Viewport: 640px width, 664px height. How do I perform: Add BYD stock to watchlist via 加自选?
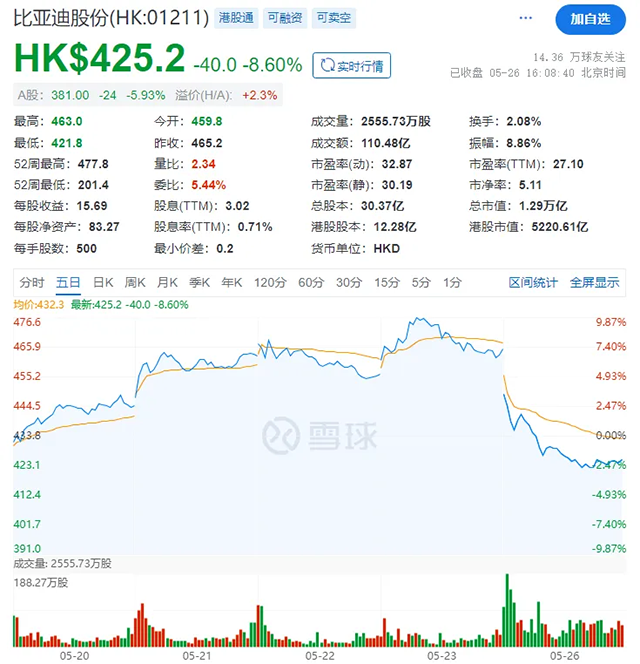pos(592,19)
